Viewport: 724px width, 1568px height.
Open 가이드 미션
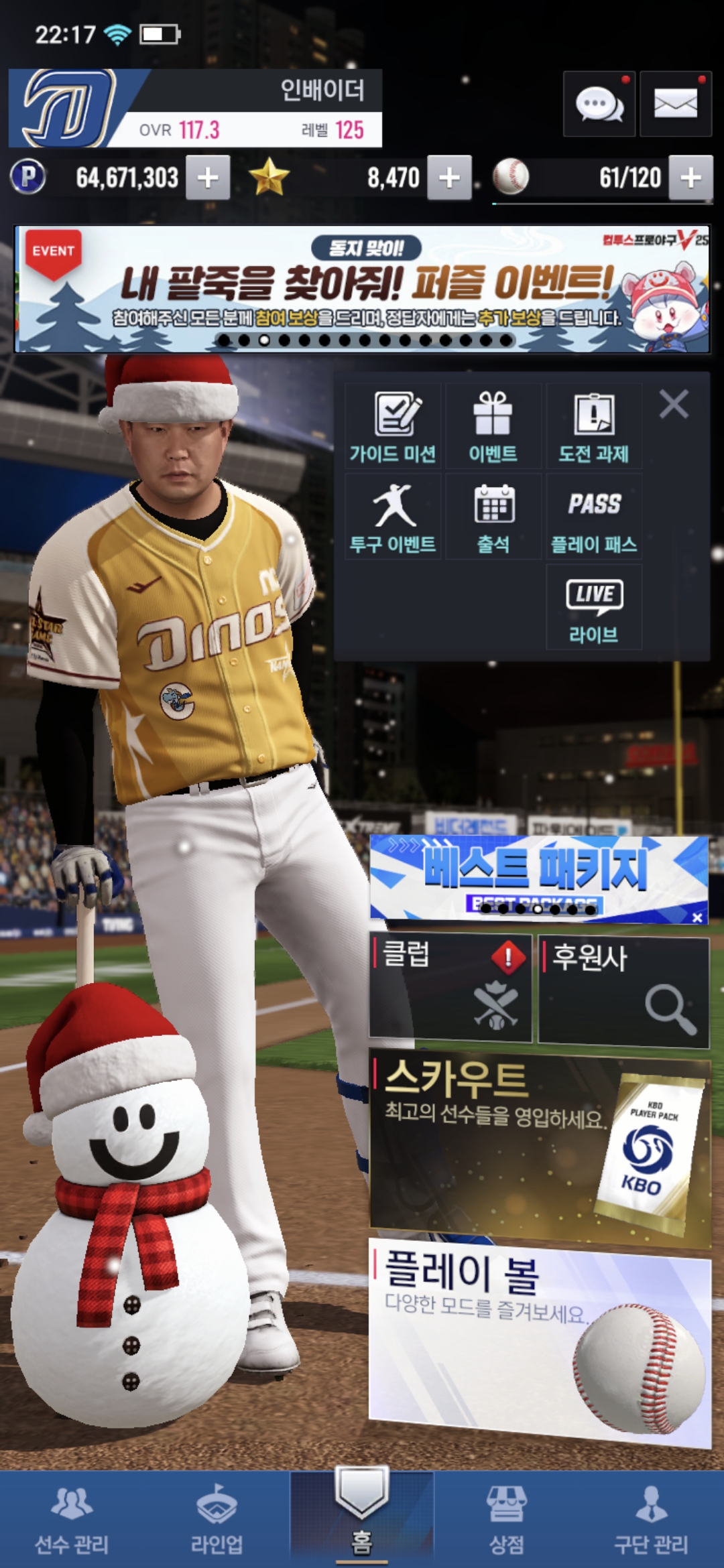(x=393, y=427)
